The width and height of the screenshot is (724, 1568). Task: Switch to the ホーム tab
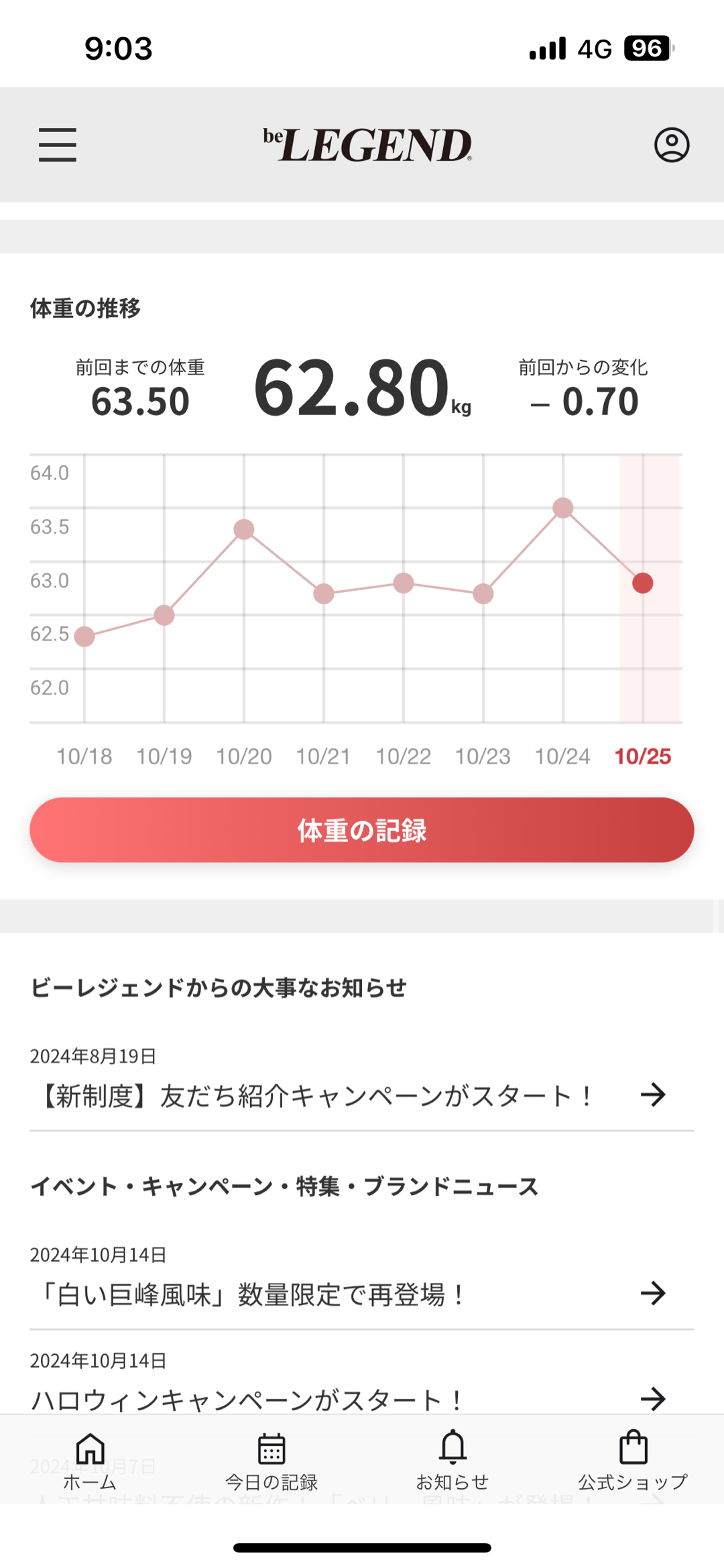[x=90, y=1461]
